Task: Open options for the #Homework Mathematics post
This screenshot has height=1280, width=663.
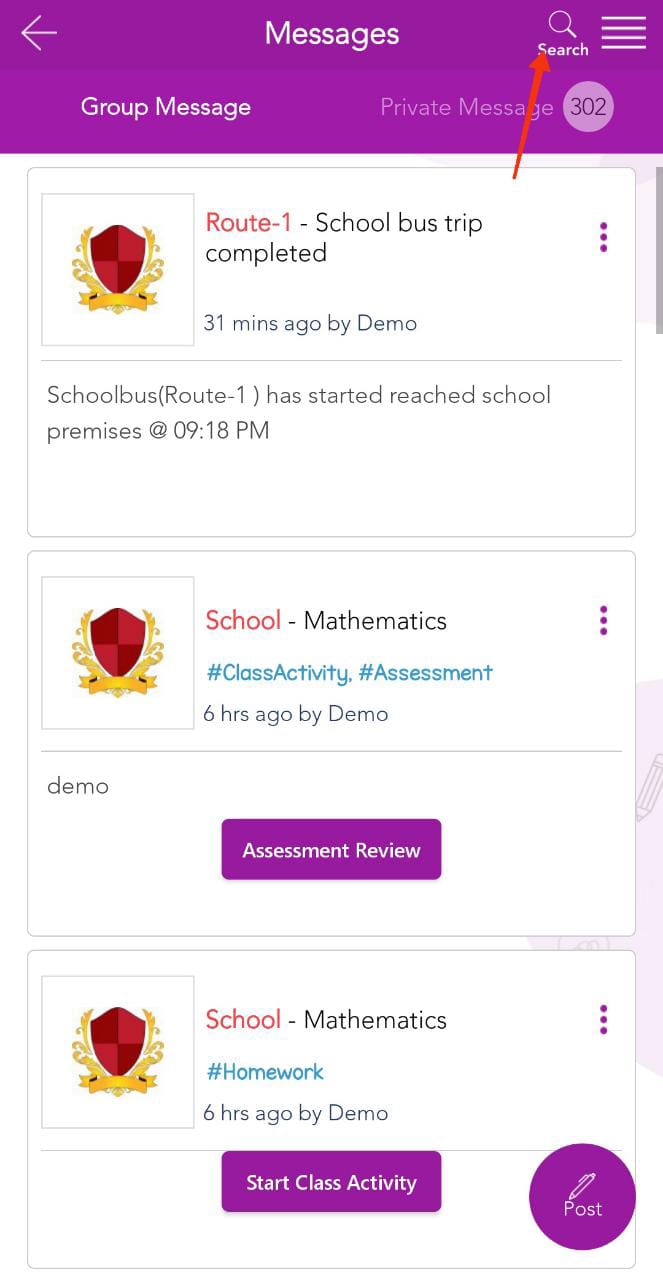Action: (x=603, y=1020)
